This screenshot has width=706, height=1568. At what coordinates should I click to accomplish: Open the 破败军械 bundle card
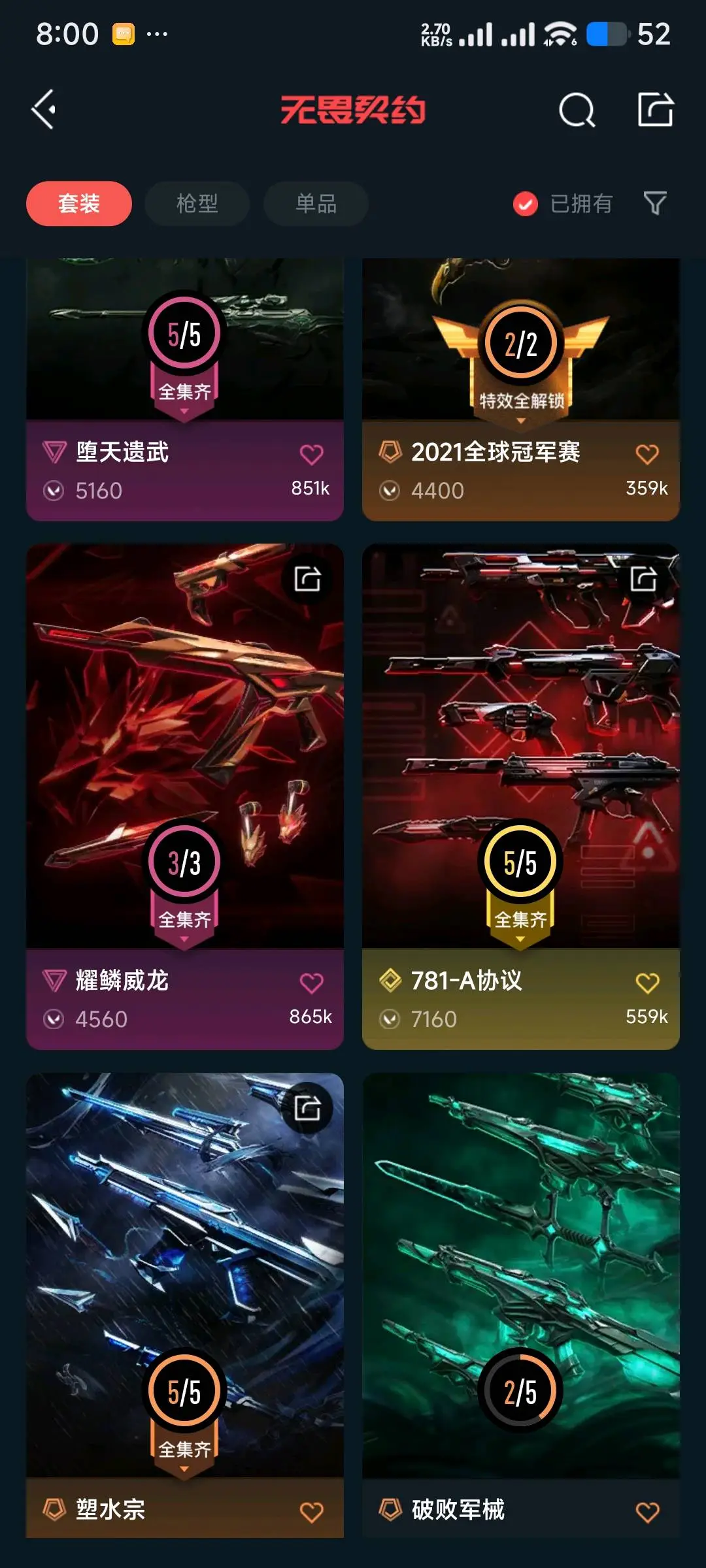(521, 1305)
